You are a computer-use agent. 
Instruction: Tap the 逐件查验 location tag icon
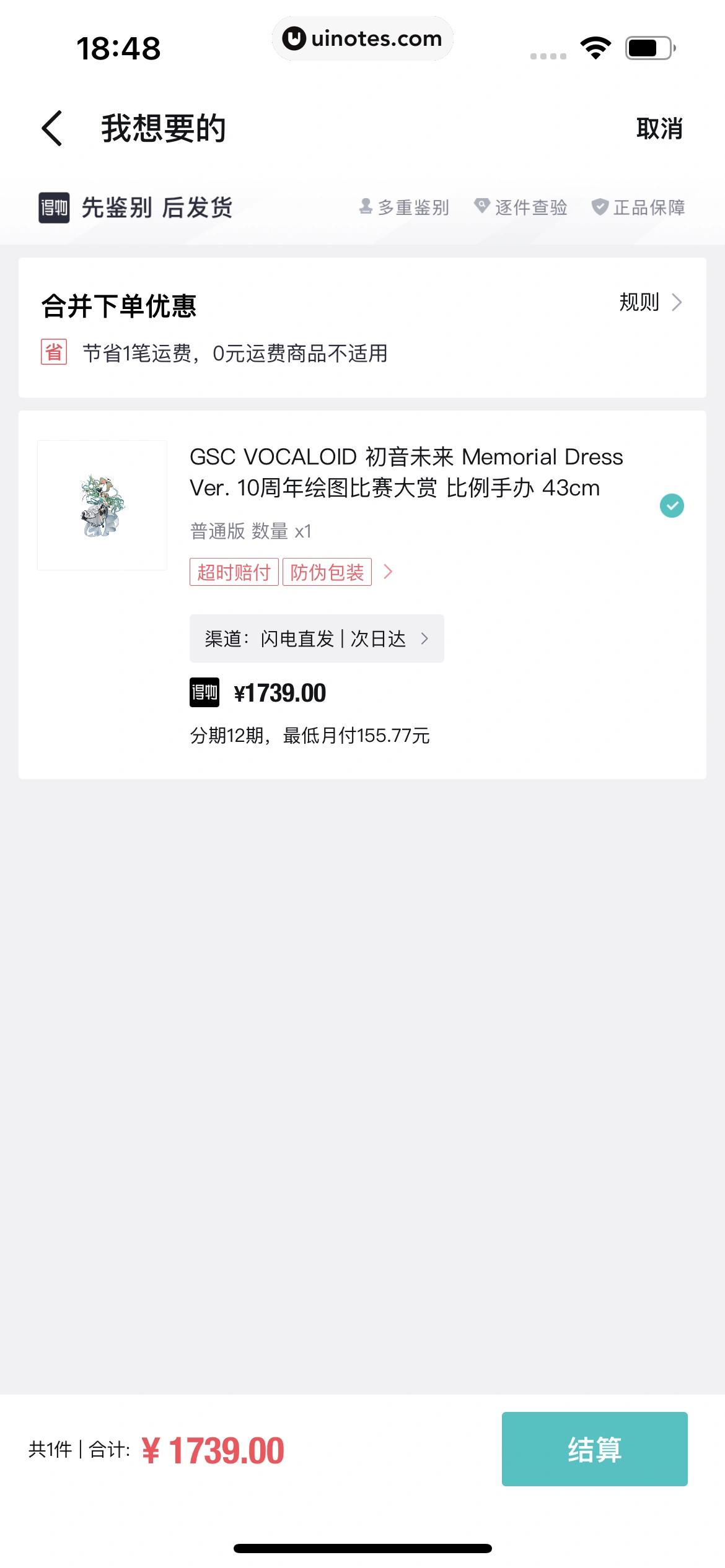point(481,207)
